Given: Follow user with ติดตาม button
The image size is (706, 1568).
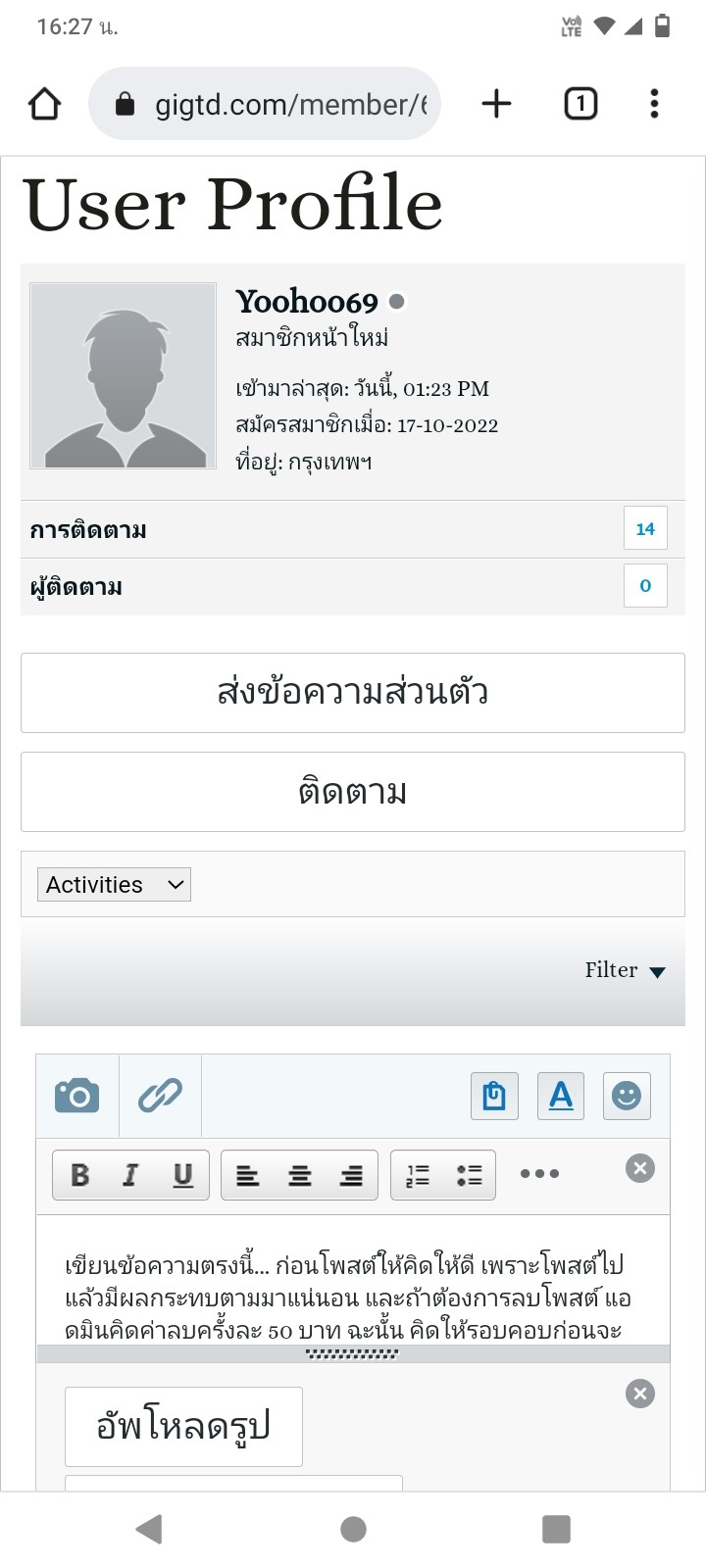Looking at the screenshot, I should [x=353, y=792].
